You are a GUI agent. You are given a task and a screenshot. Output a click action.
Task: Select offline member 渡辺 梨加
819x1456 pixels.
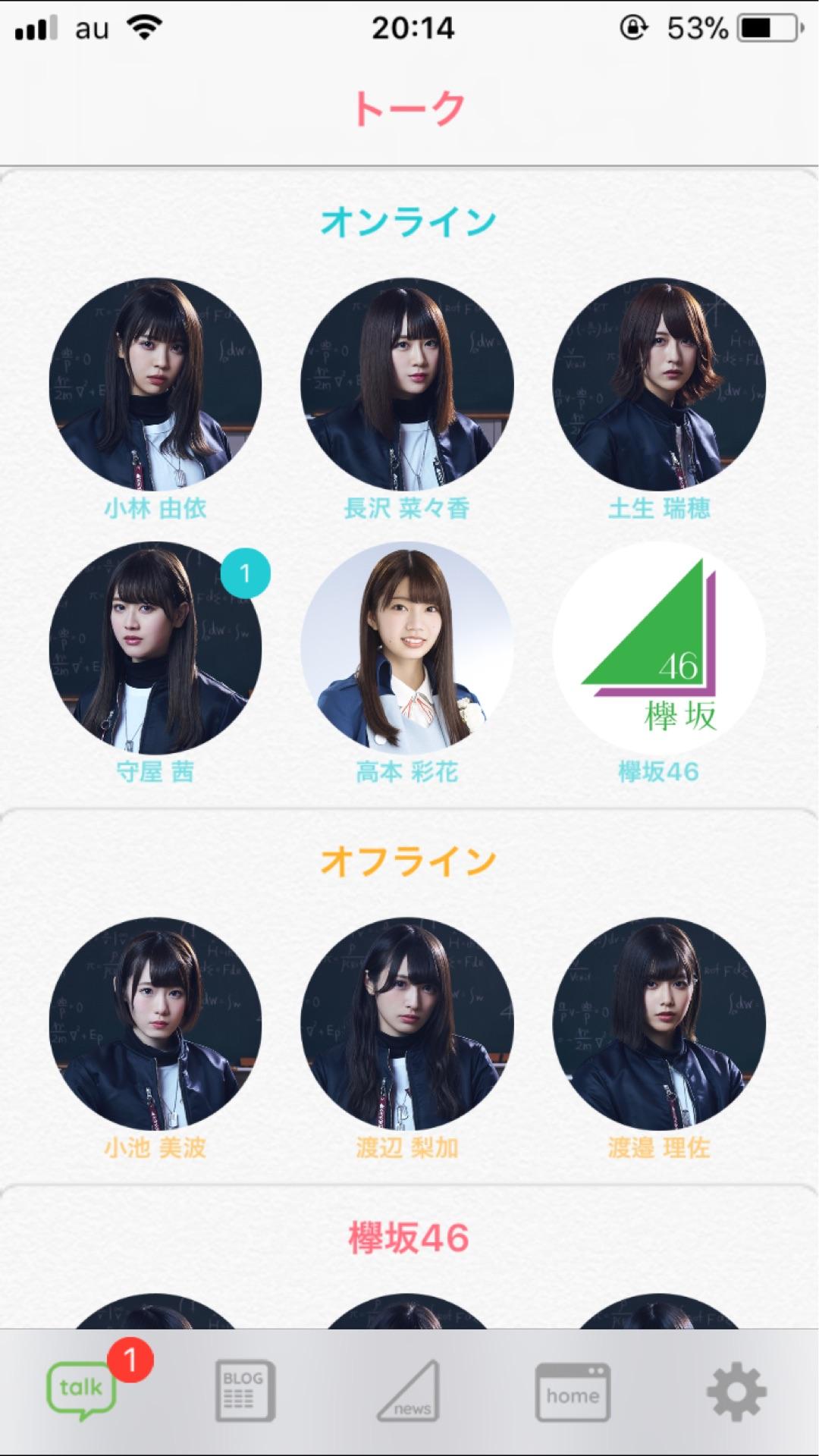click(x=407, y=1024)
